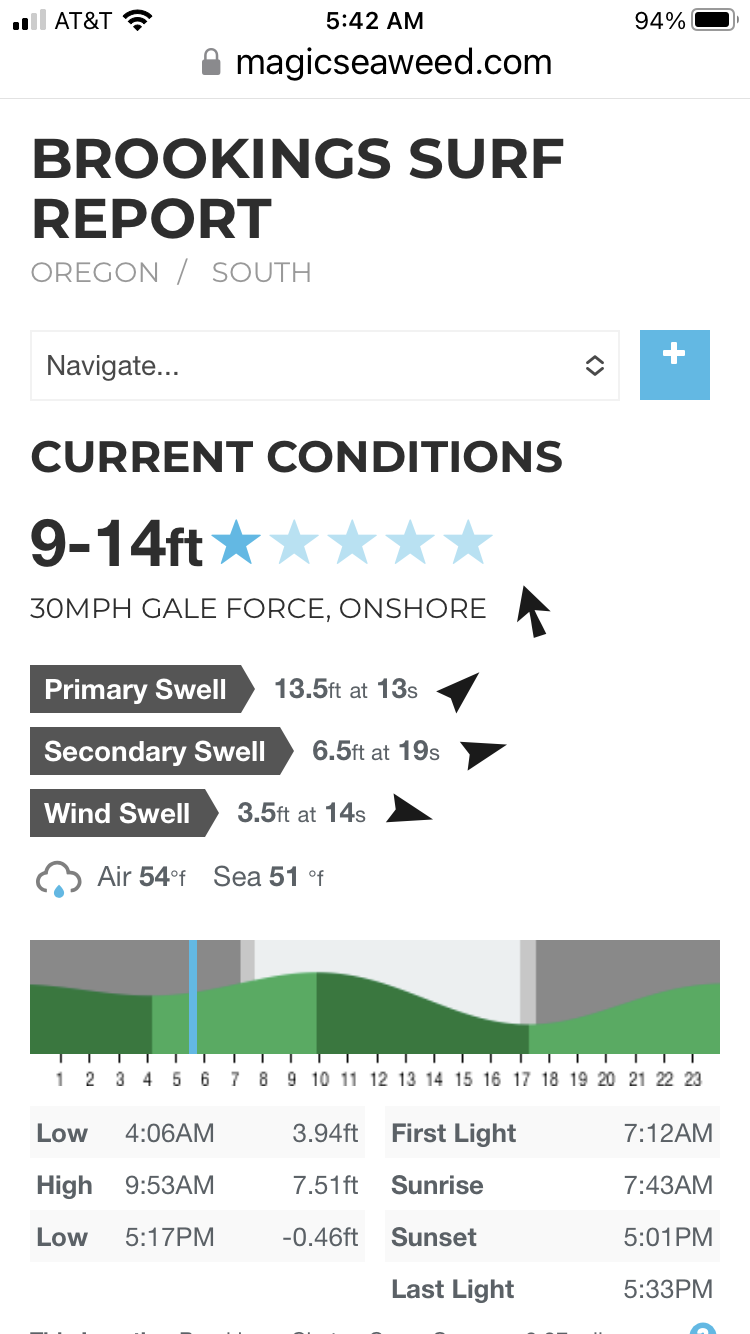750x1334 pixels.
Task: Tap the blue plus button
Action: [x=674, y=364]
